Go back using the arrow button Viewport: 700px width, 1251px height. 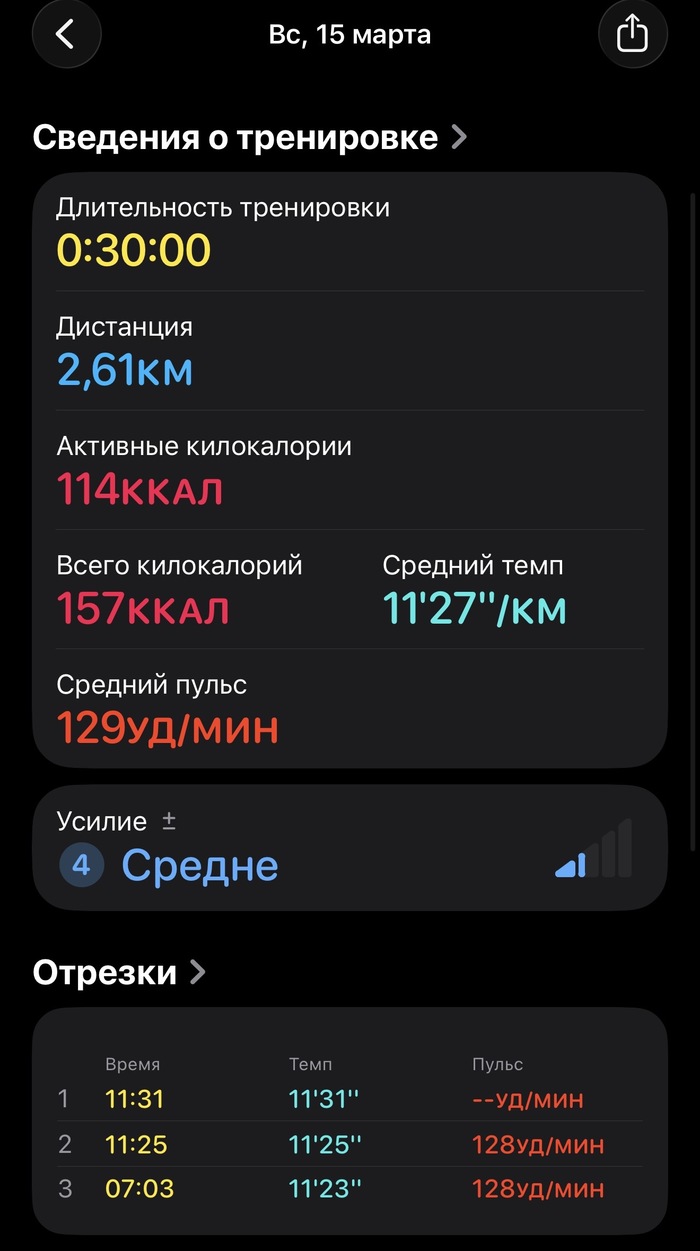[x=66, y=35]
